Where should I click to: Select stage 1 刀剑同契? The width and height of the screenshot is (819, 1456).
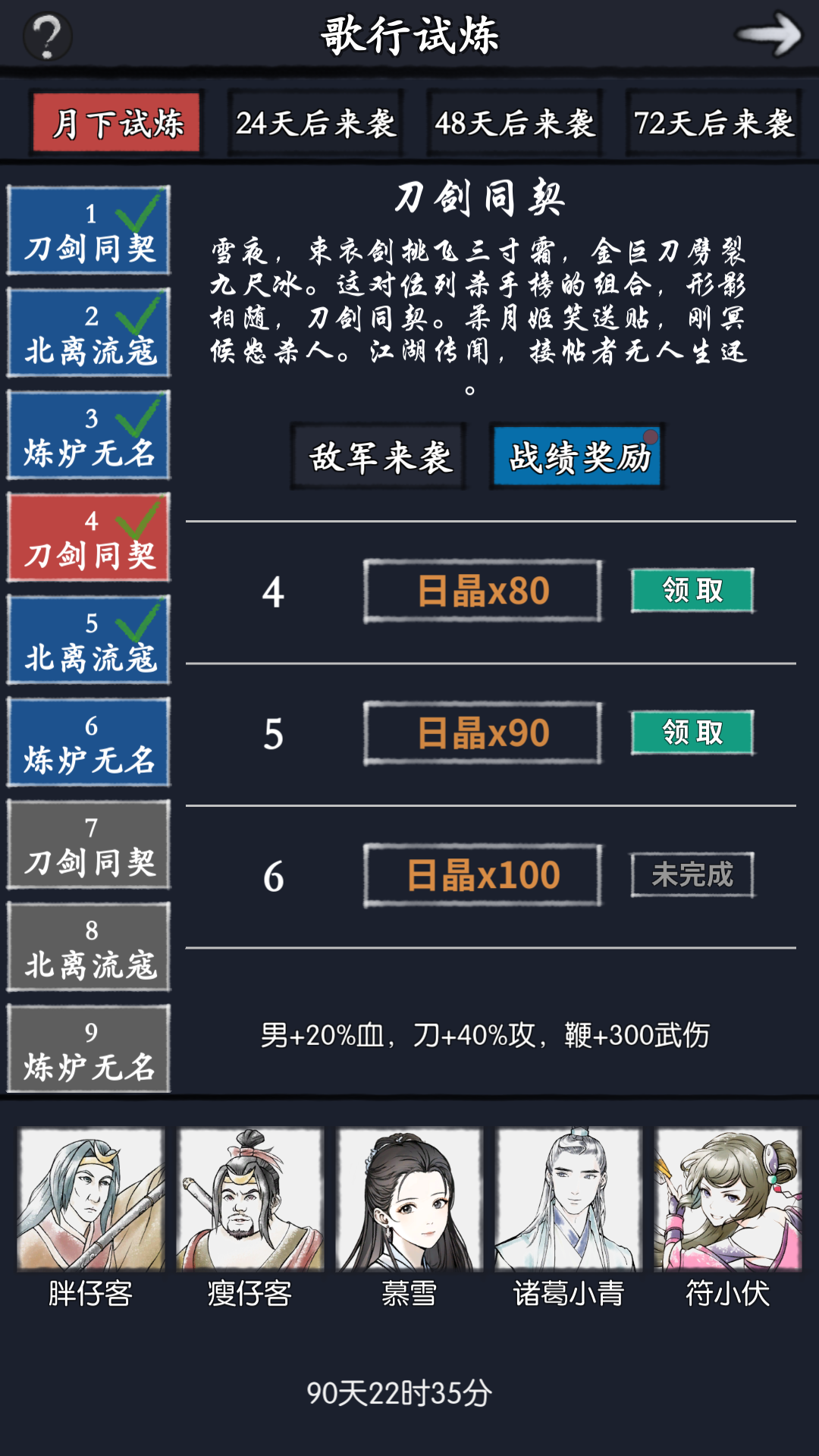(89, 231)
